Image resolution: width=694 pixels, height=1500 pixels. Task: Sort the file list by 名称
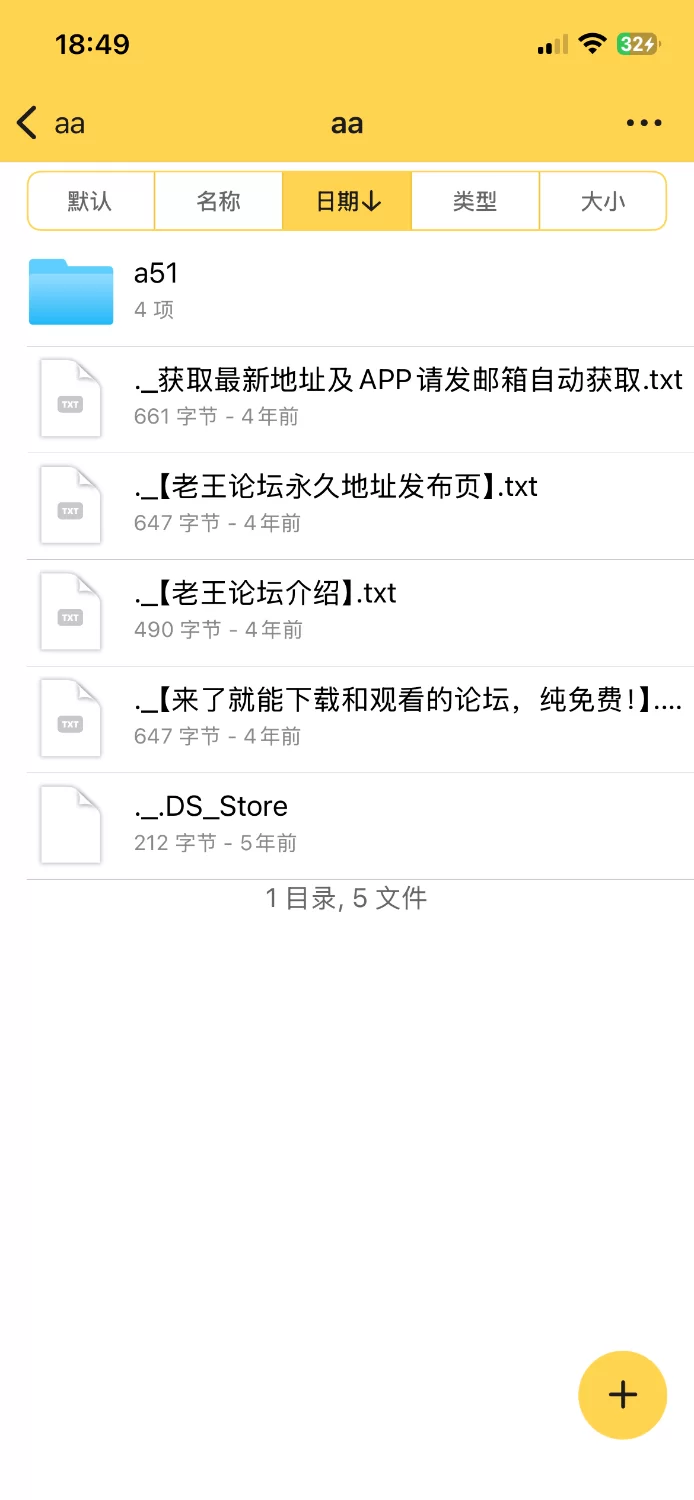tap(219, 201)
